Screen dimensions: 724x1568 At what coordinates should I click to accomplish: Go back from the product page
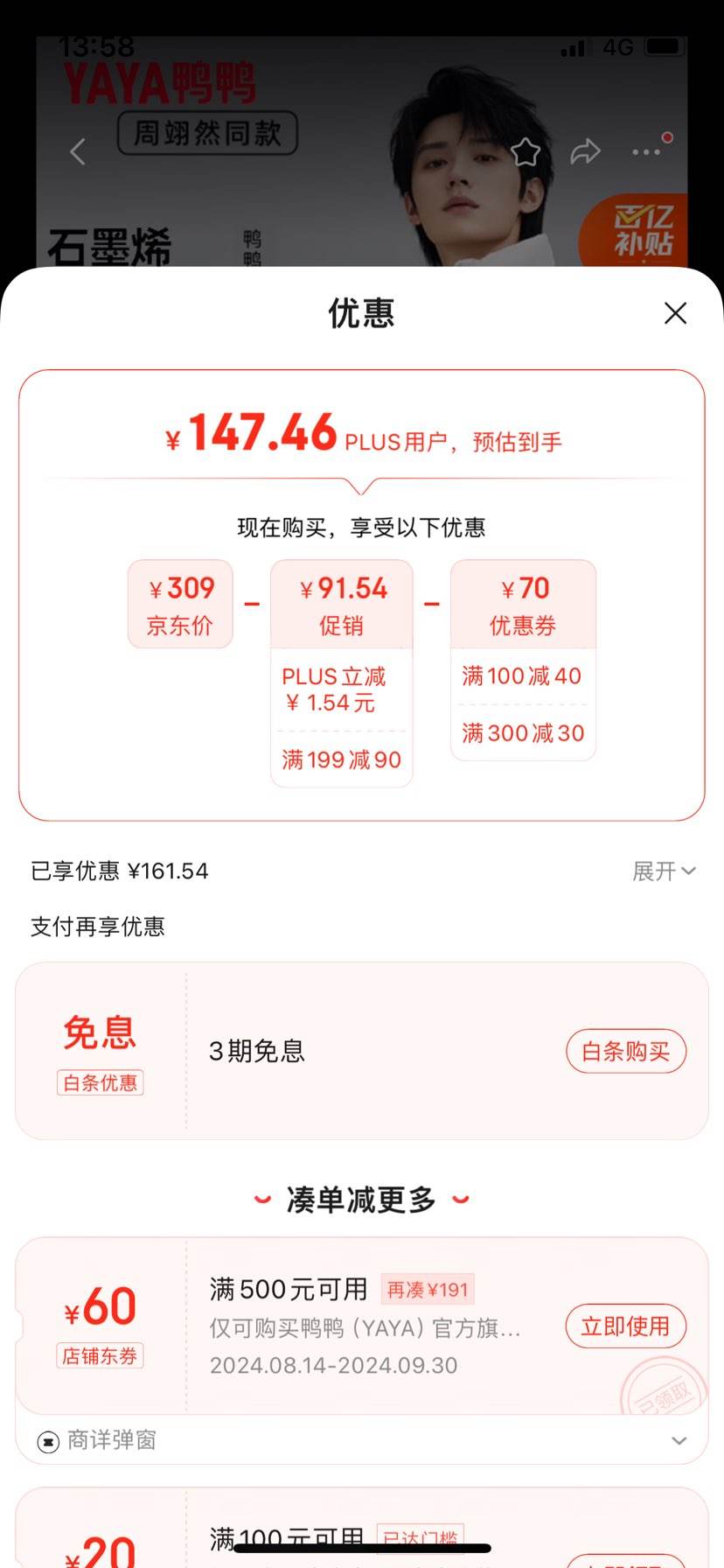pyautogui.click(x=78, y=151)
